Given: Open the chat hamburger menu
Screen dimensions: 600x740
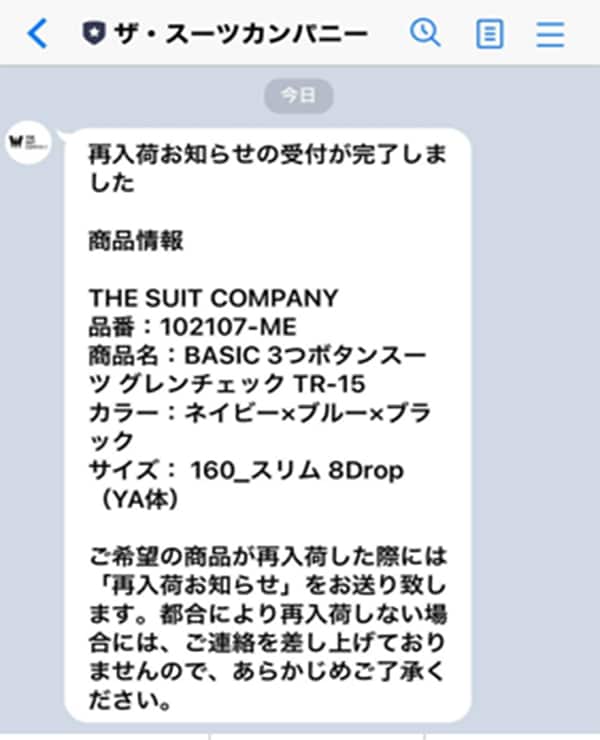Looking at the screenshot, I should [x=550, y=35].
